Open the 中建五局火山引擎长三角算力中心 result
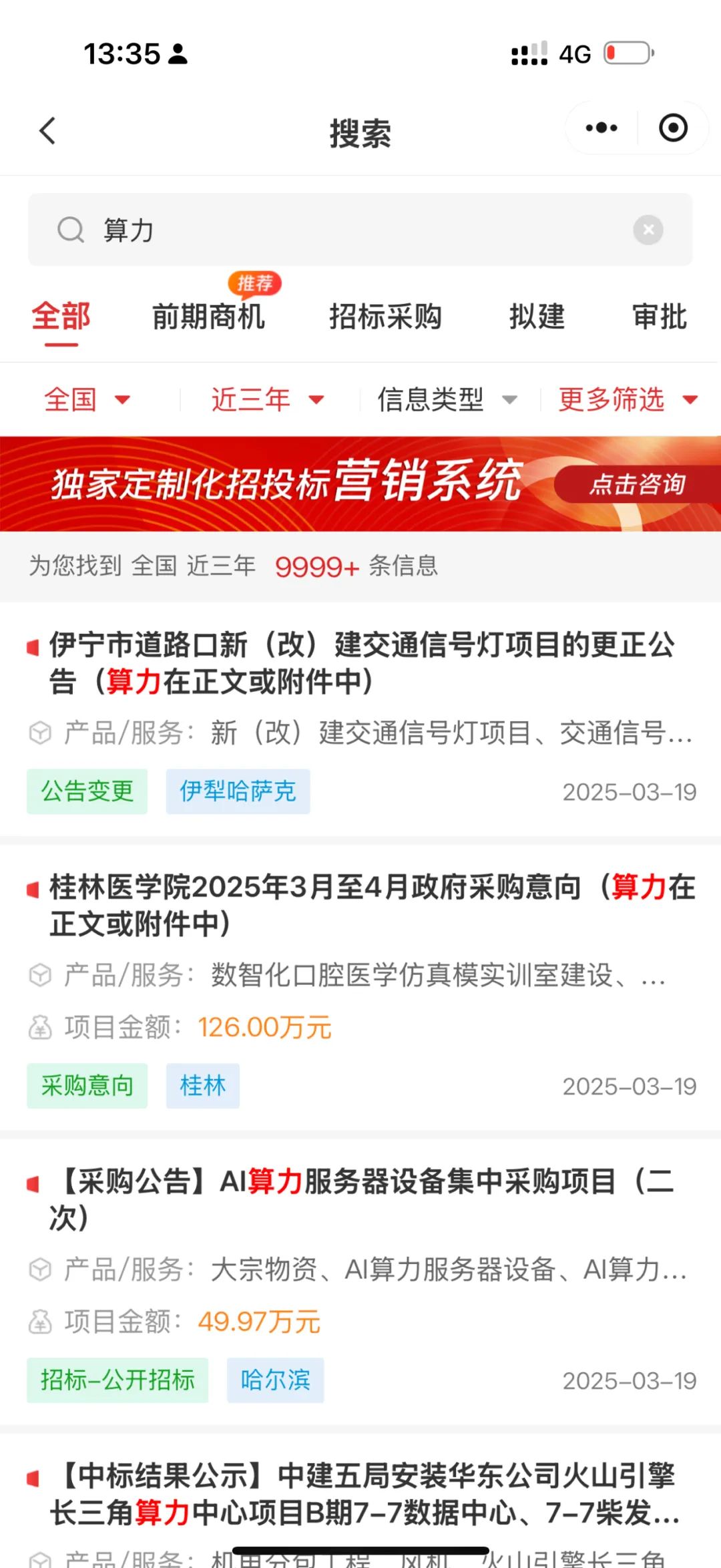The image size is (721, 1568). [x=360, y=1495]
